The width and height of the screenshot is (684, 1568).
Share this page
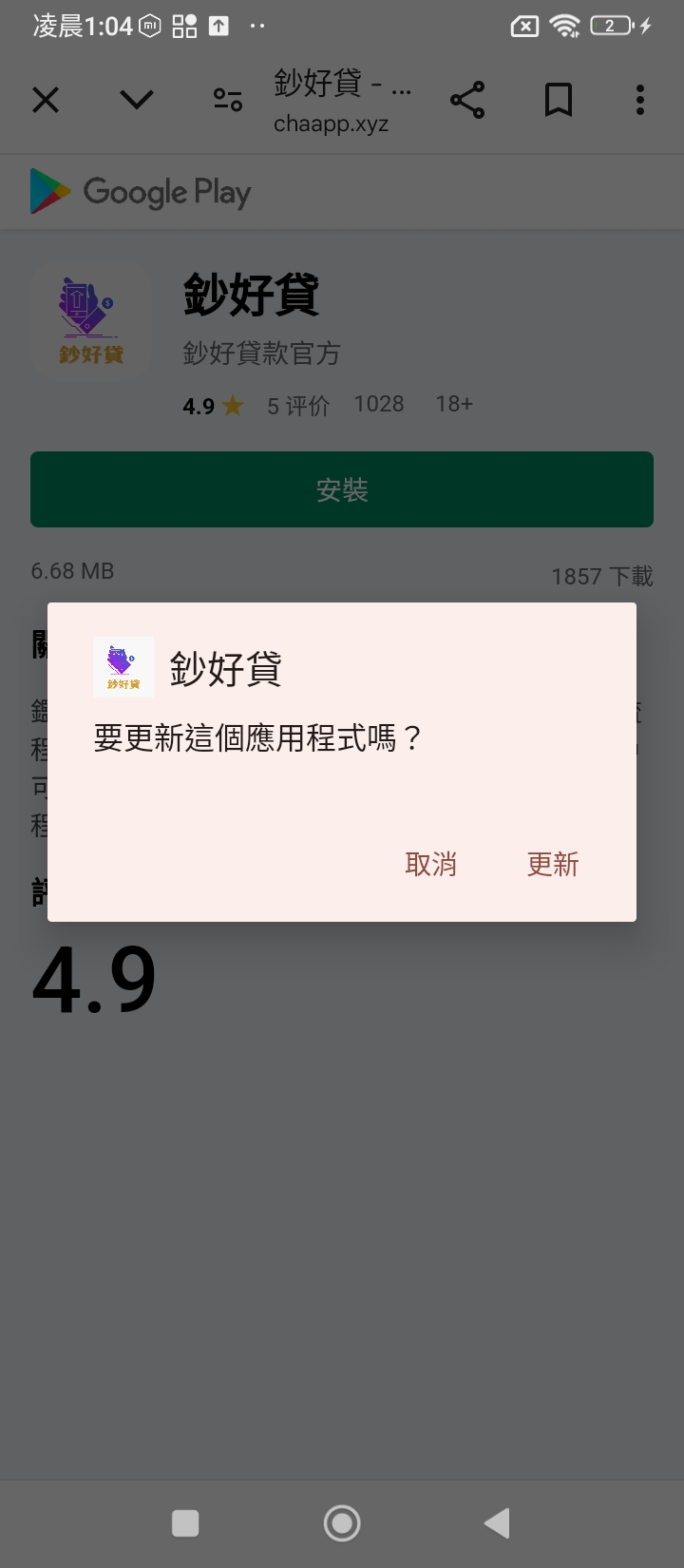click(x=467, y=100)
